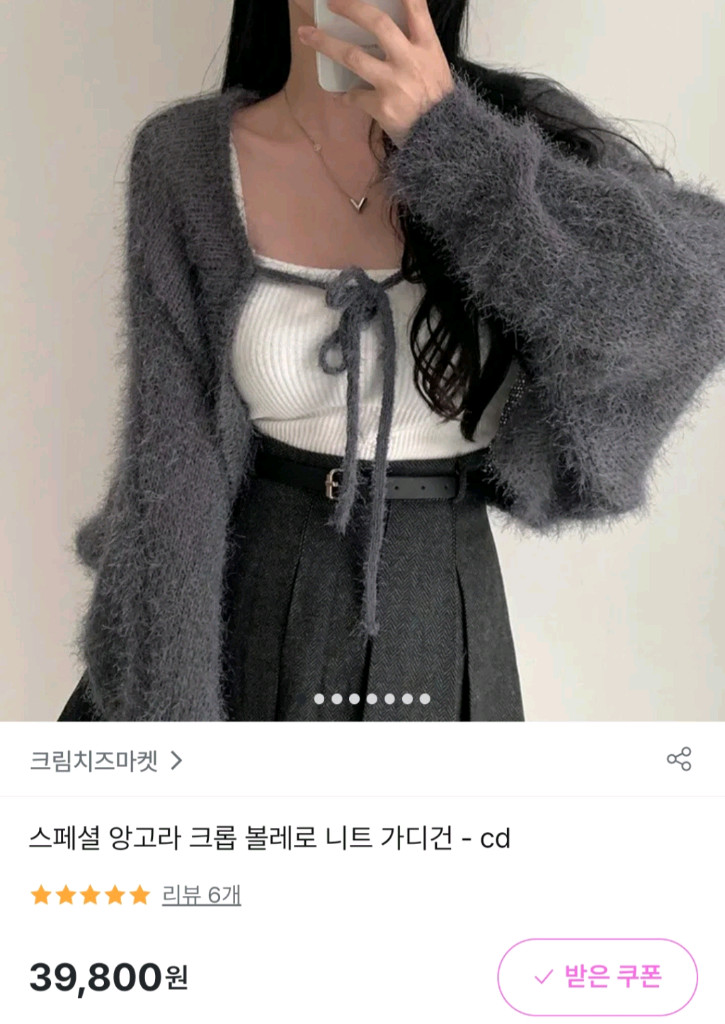The image size is (725, 1024).
Task: Open the cardigan product photo
Action: 362,360
